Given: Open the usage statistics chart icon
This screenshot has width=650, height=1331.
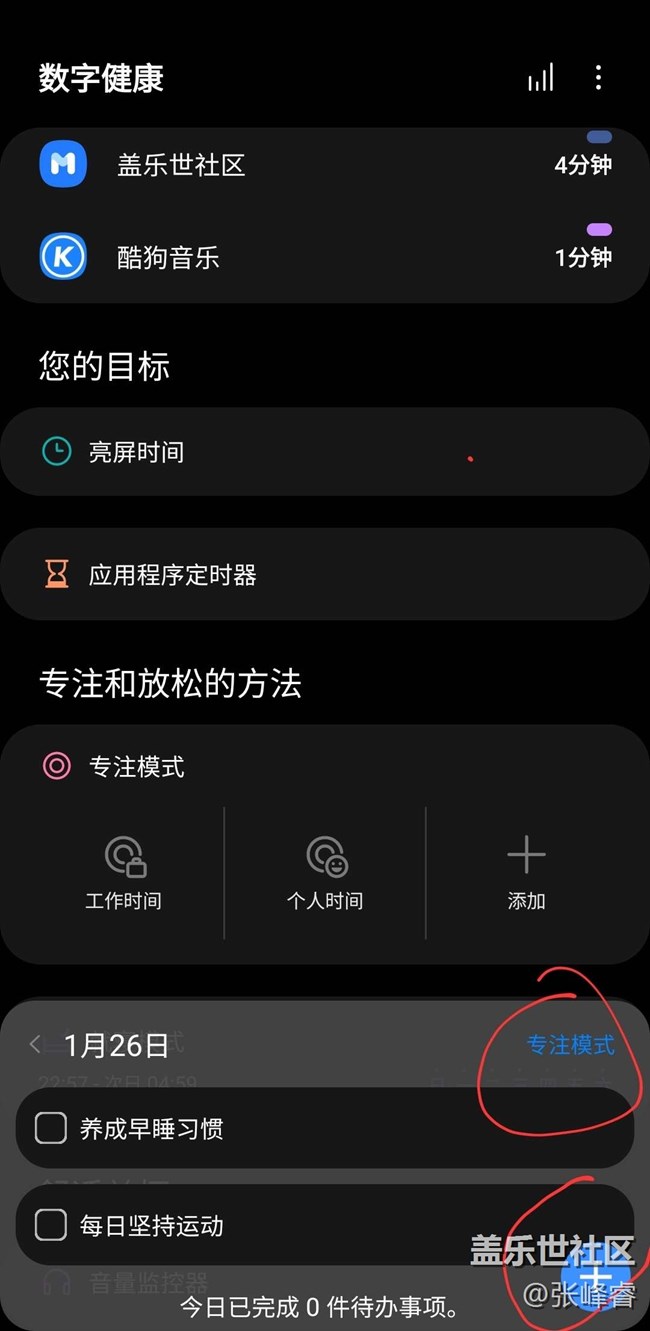Looking at the screenshot, I should (540, 78).
